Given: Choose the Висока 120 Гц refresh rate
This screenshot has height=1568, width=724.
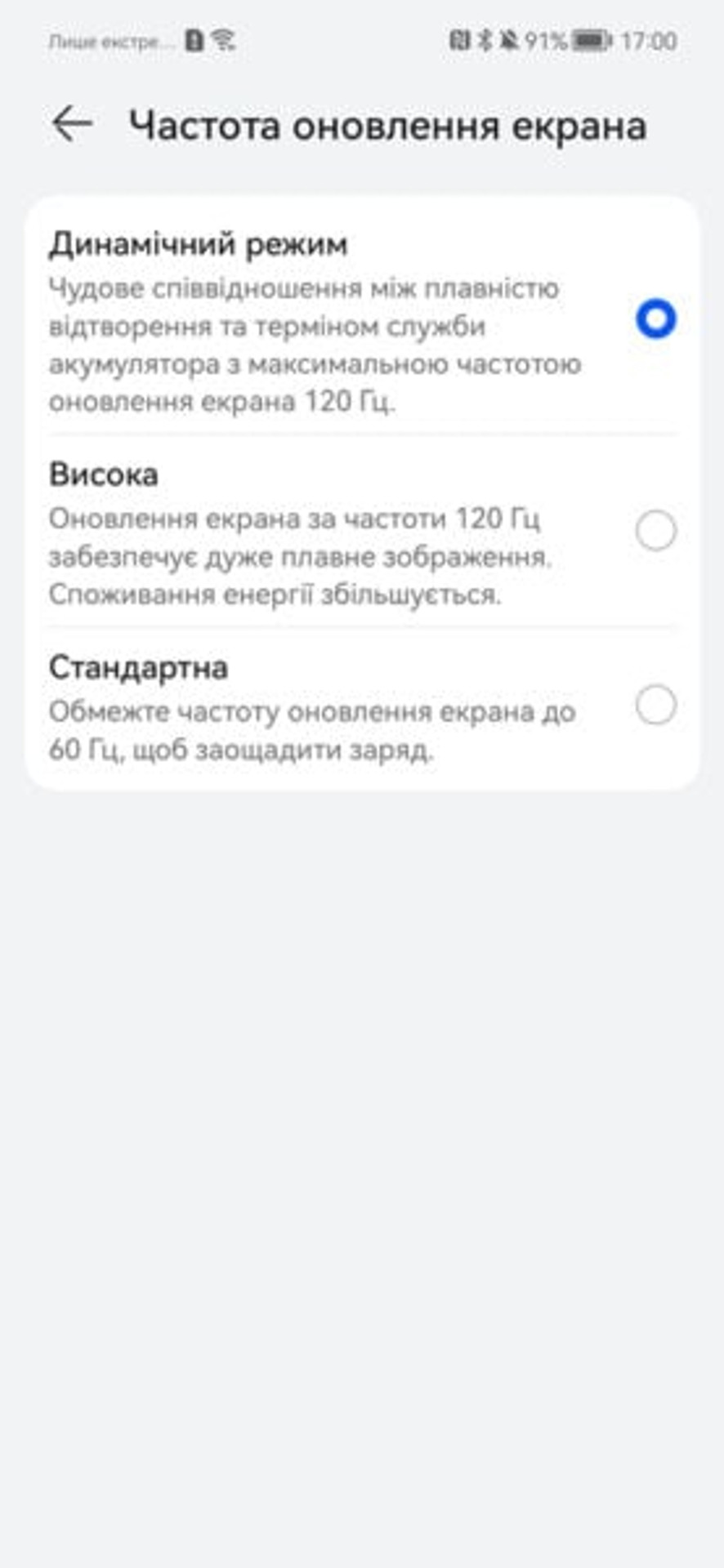Looking at the screenshot, I should point(655,531).
